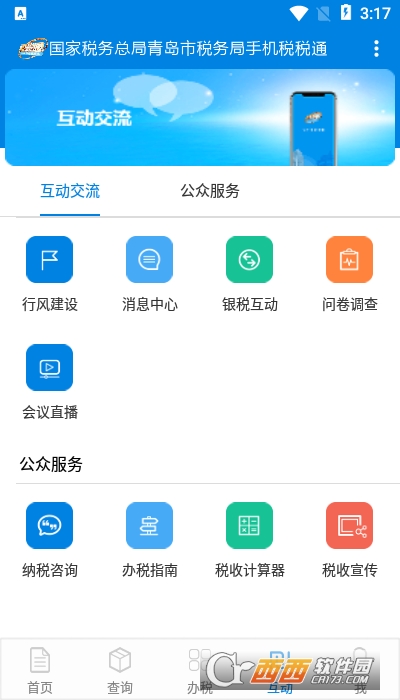
Task: Switch to the 公众服务 top tab
Action: pyautogui.click(x=210, y=191)
